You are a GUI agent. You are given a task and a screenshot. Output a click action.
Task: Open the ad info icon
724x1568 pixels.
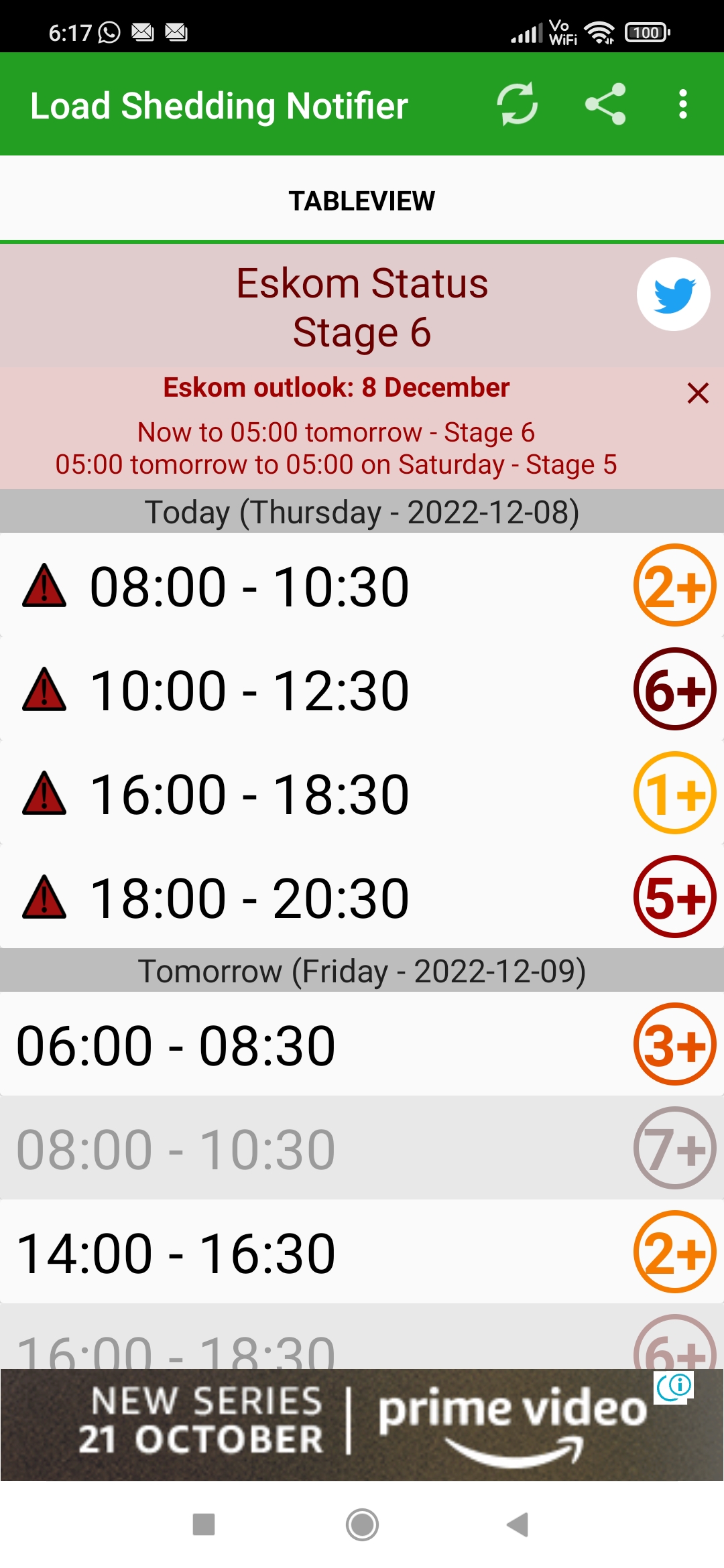(x=674, y=1385)
